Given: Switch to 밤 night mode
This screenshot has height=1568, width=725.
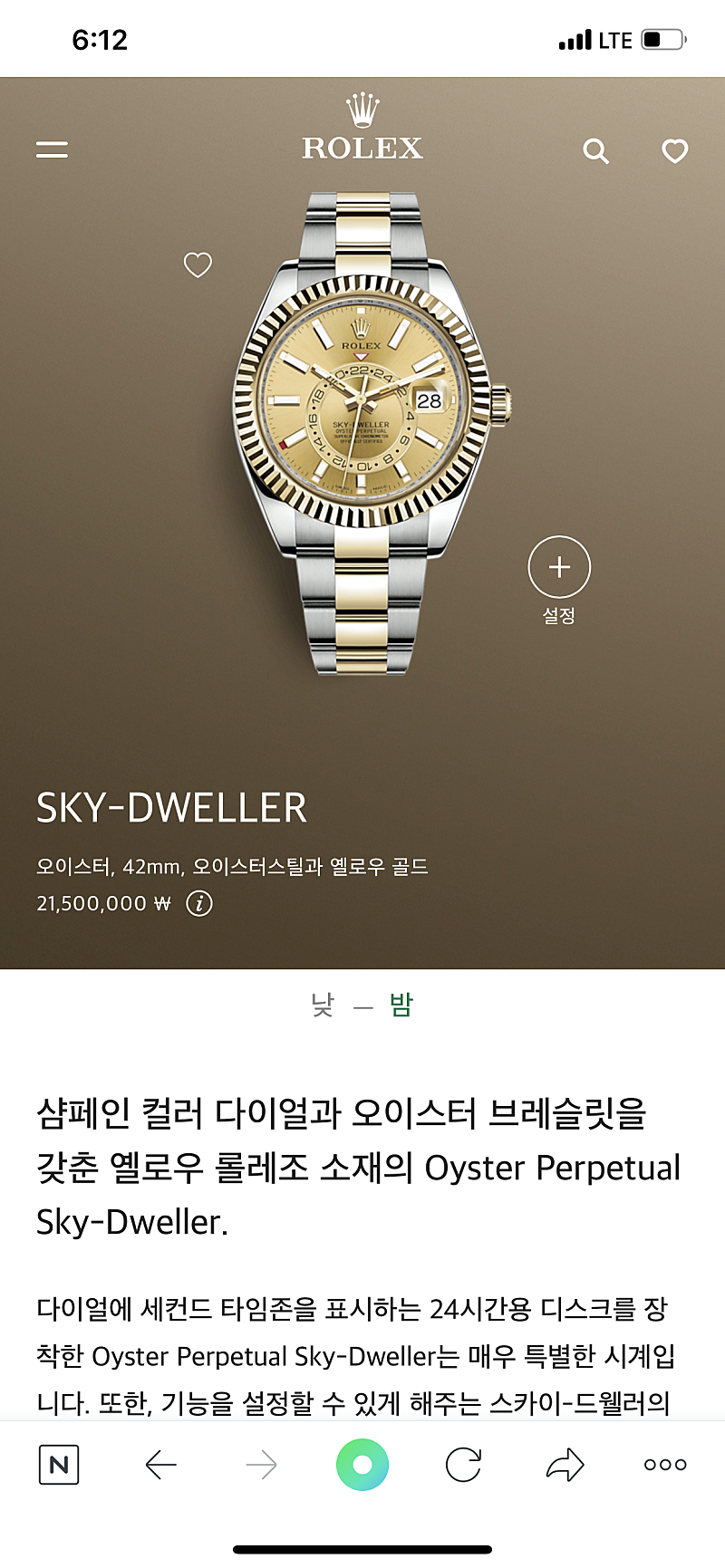Looking at the screenshot, I should (x=401, y=1005).
